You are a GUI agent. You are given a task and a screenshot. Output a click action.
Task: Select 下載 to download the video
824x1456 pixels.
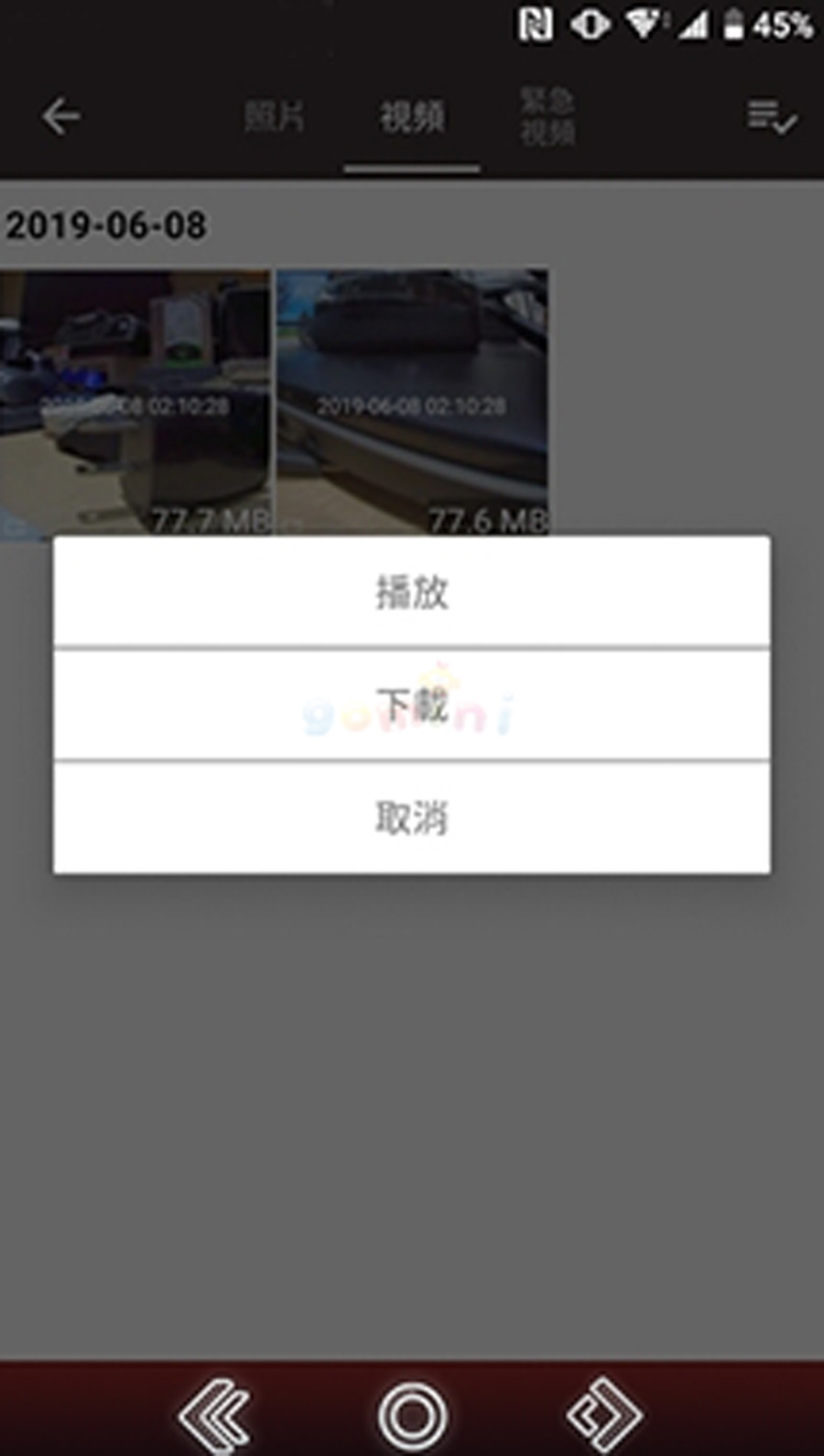coord(411,705)
